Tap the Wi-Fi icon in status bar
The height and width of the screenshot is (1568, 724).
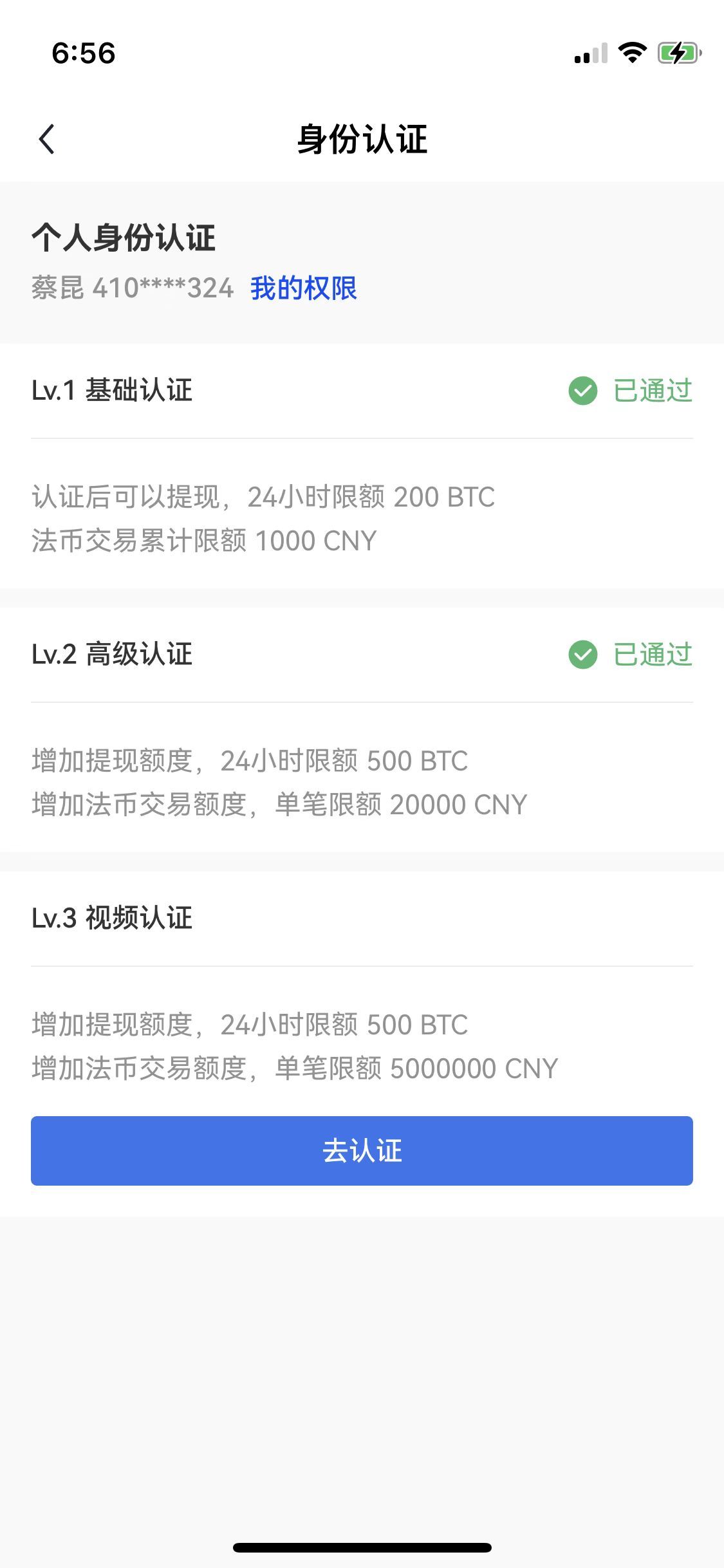(633, 54)
